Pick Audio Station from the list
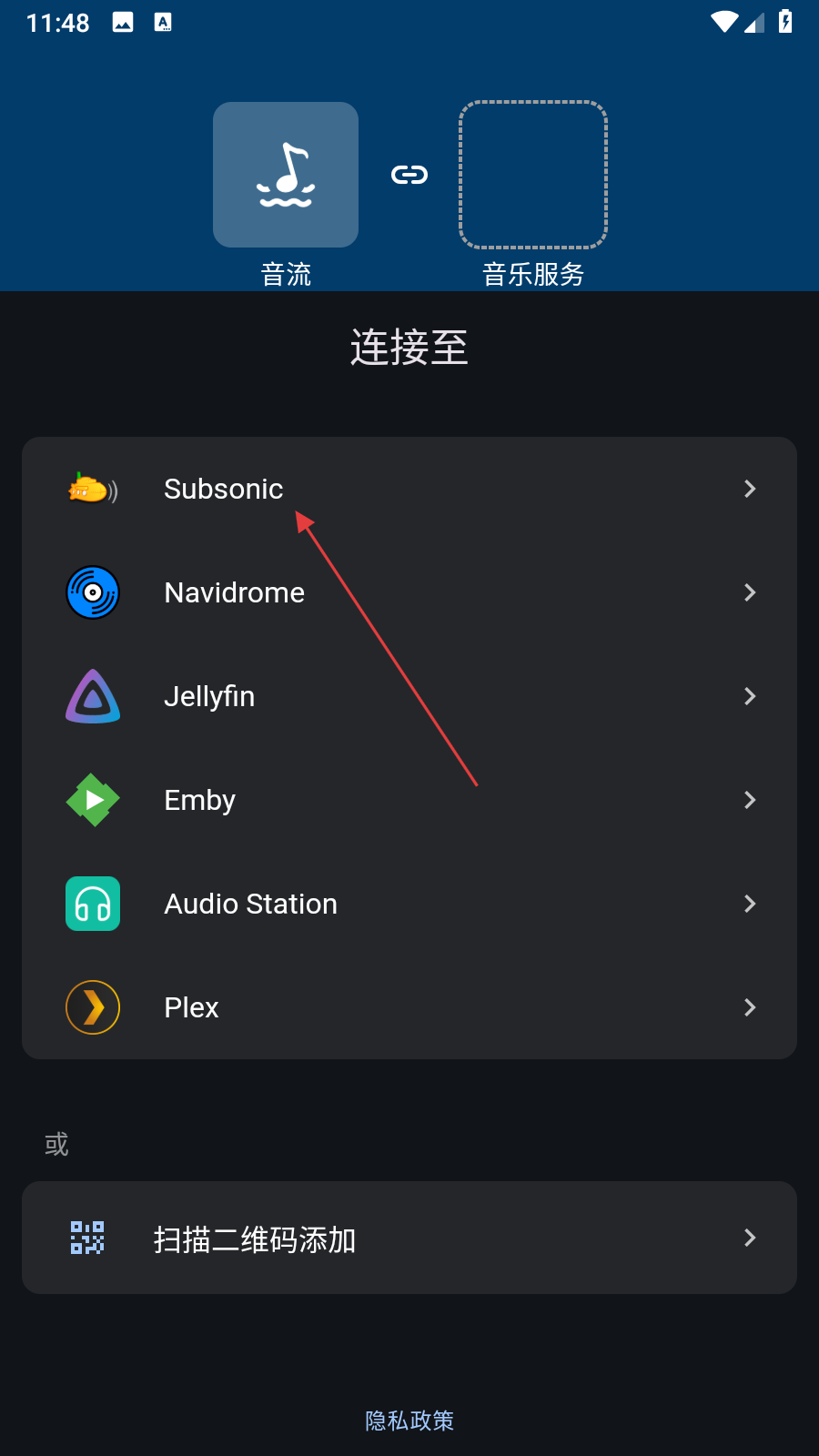 409,904
